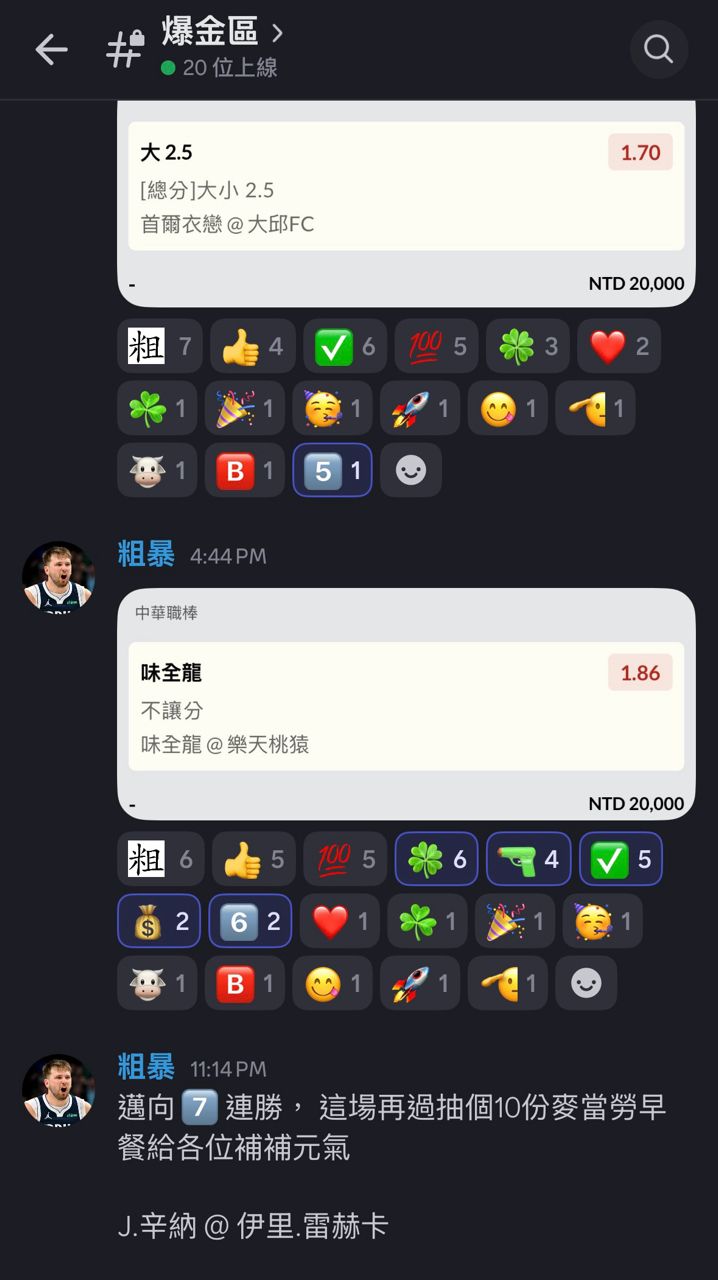
Task: Open the 味全龍 bet card
Action: (x=406, y=706)
